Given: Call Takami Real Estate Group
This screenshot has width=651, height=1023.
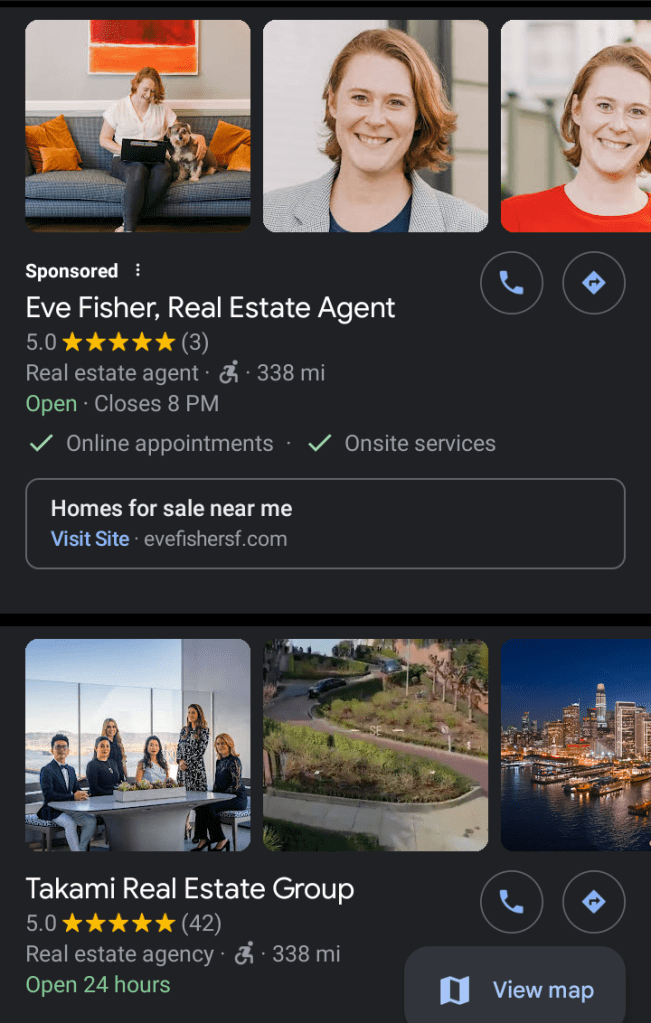Looking at the screenshot, I should coord(511,903).
